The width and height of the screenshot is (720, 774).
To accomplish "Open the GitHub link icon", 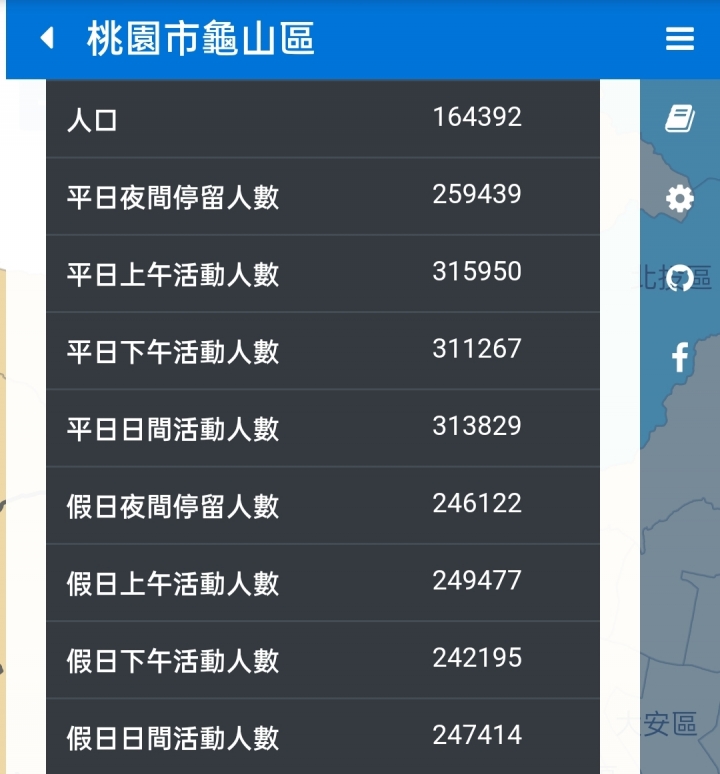I will click(x=680, y=277).
